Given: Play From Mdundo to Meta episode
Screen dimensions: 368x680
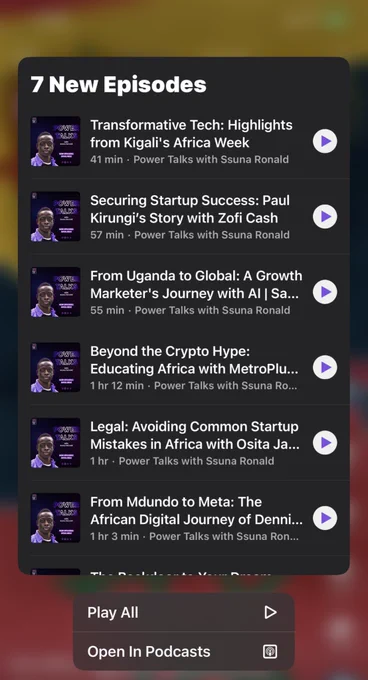Looking at the screenshot, I should 325,518.
